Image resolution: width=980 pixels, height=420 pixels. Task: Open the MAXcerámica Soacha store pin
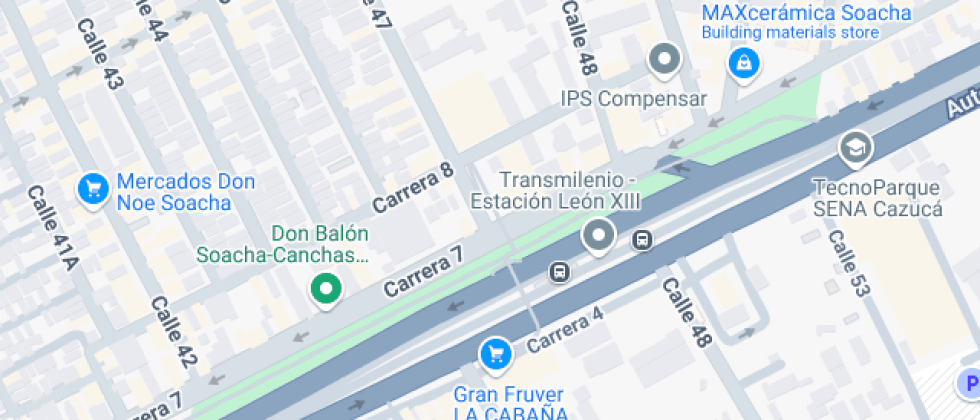tap(743, 65)
